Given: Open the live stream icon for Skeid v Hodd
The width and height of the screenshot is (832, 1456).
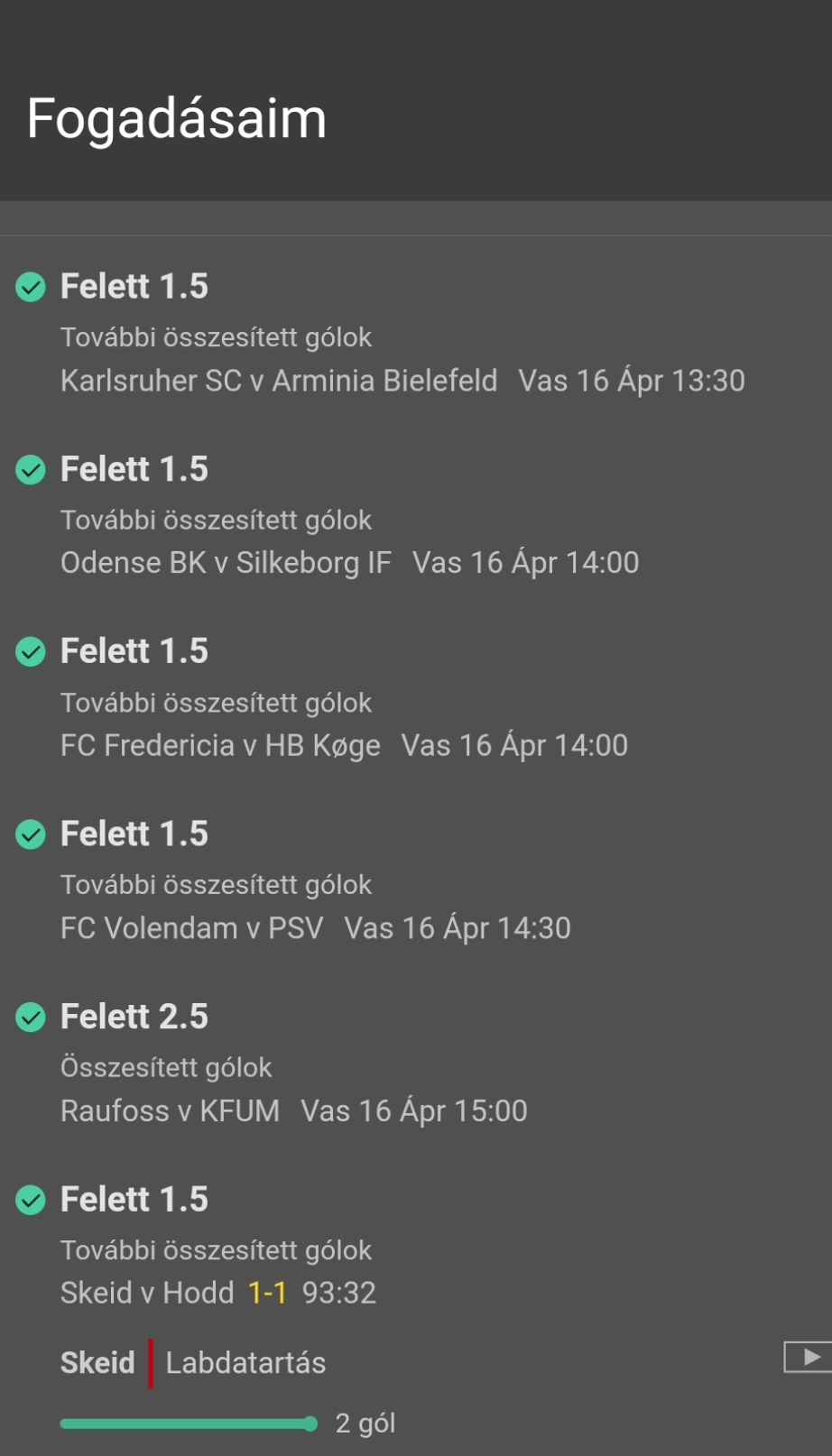Looking at the screenshot, I should pos(806,1357).
